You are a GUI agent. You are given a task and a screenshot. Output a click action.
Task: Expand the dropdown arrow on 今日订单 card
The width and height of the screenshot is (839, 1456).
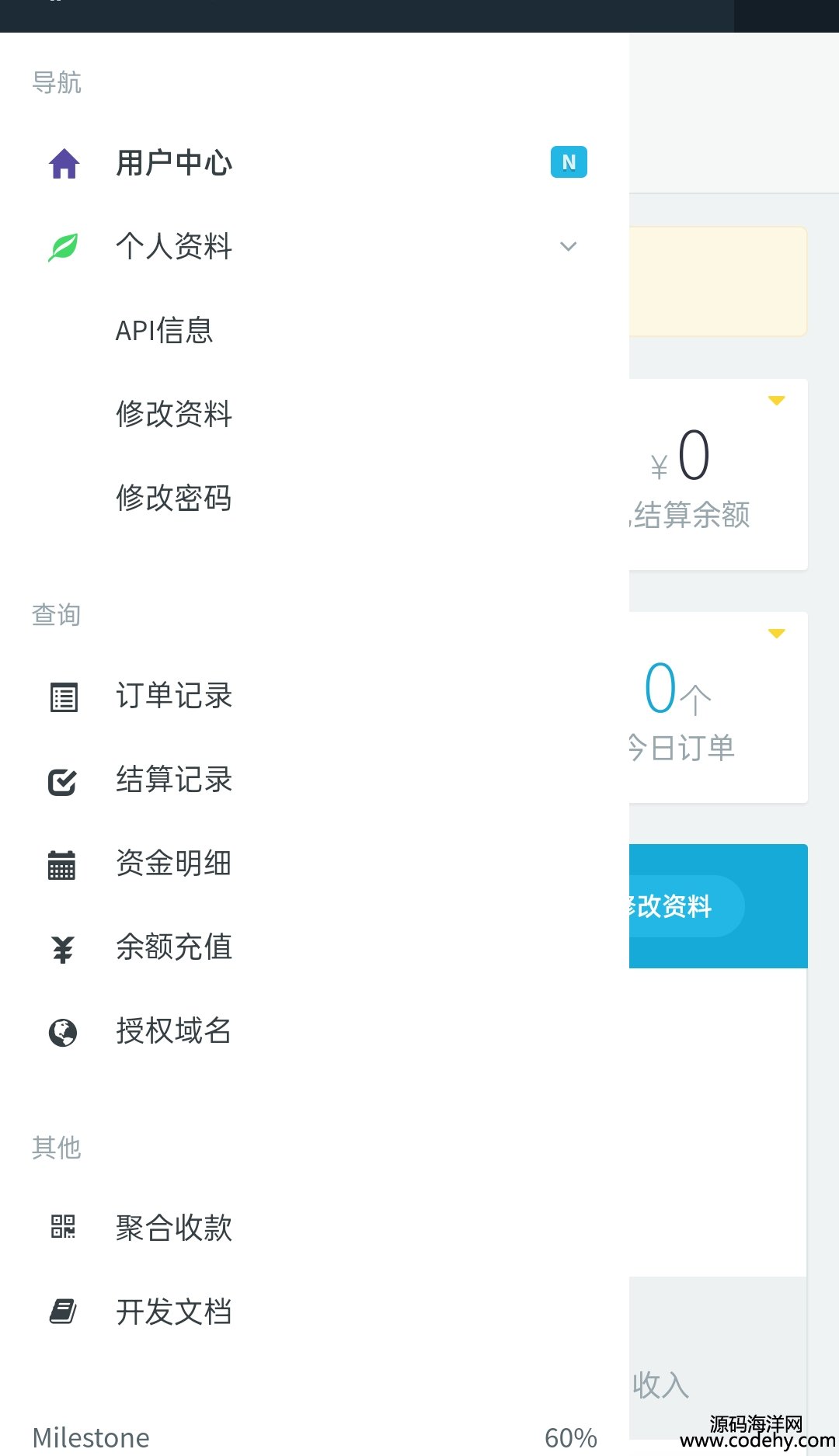point(776,634)
